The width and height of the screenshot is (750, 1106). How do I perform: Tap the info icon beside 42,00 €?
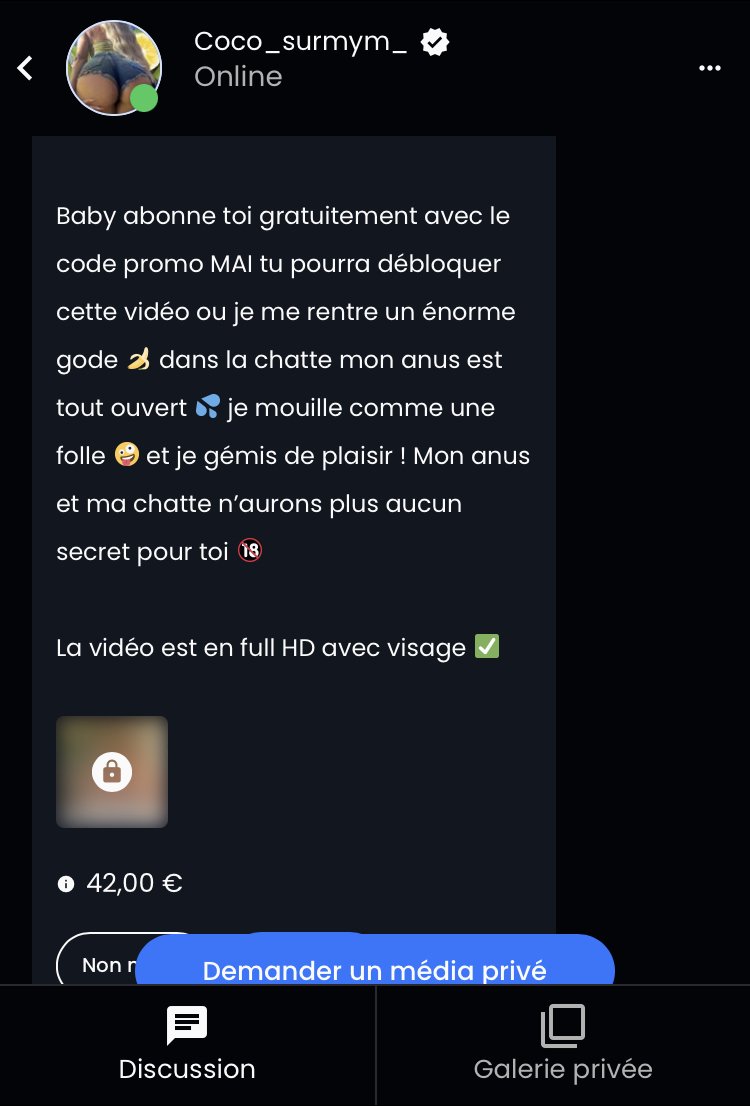[66, 884]
